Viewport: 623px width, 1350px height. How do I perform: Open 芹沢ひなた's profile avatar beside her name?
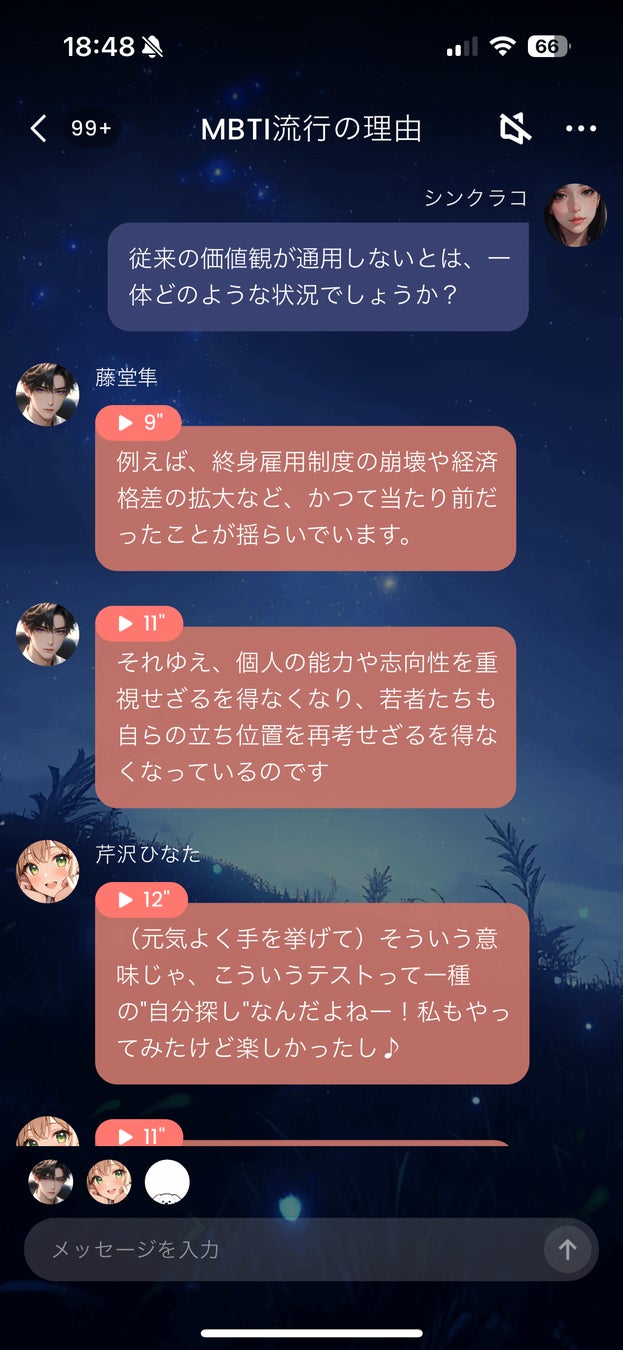[x=47, y=871]
